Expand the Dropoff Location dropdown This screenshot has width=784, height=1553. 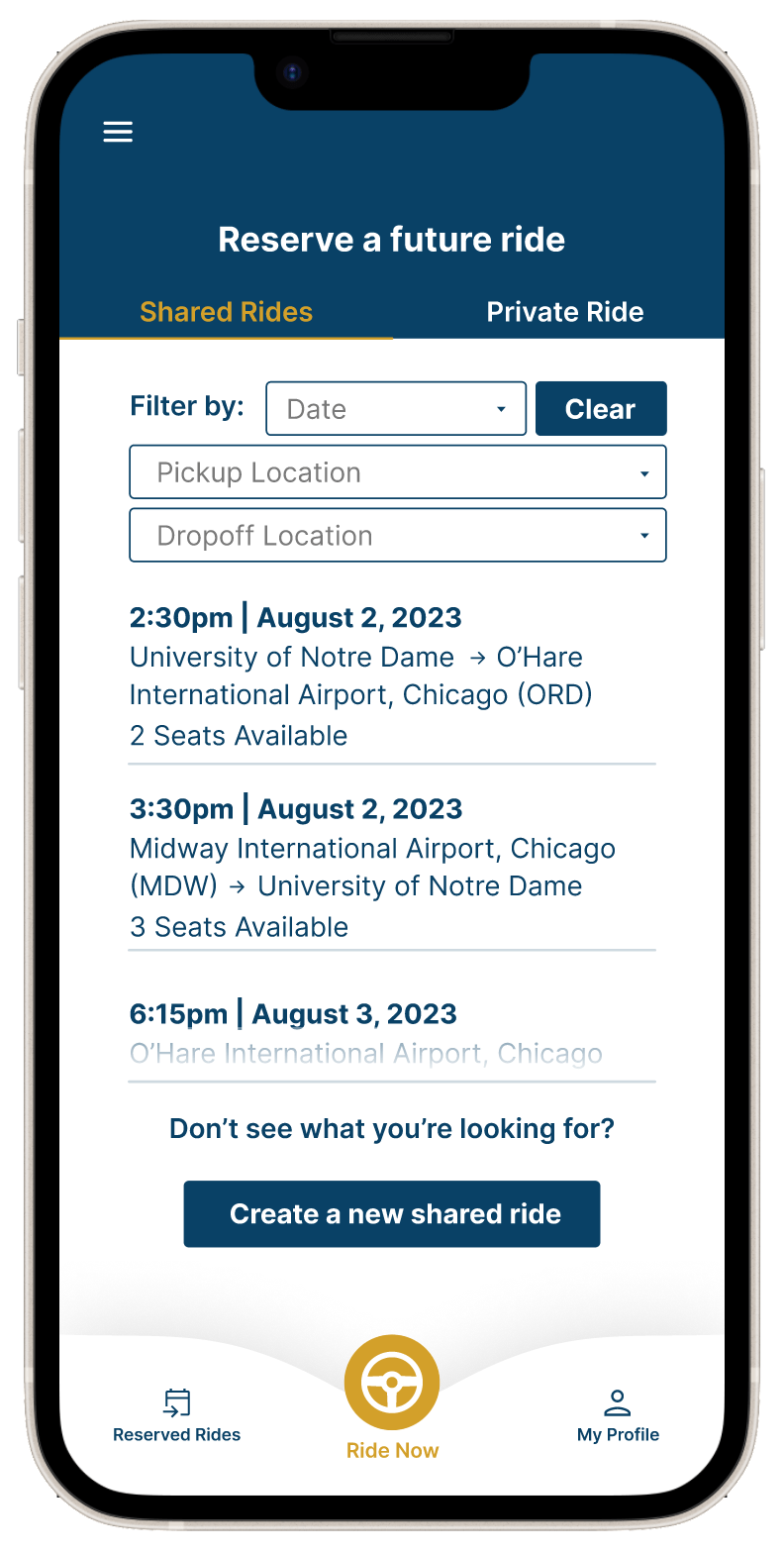coord(397,536)
